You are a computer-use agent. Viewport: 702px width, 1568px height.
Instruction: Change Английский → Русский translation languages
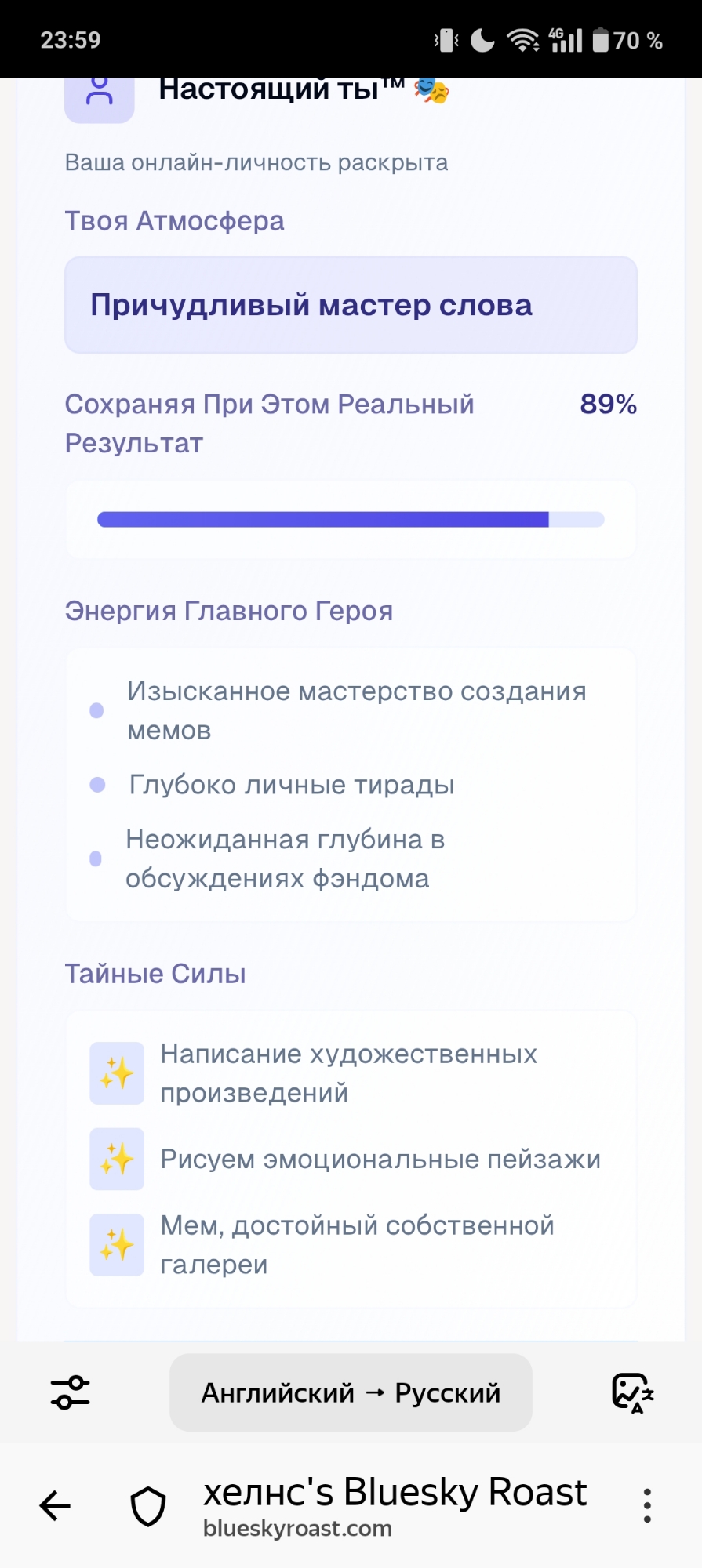[351, 1392]
